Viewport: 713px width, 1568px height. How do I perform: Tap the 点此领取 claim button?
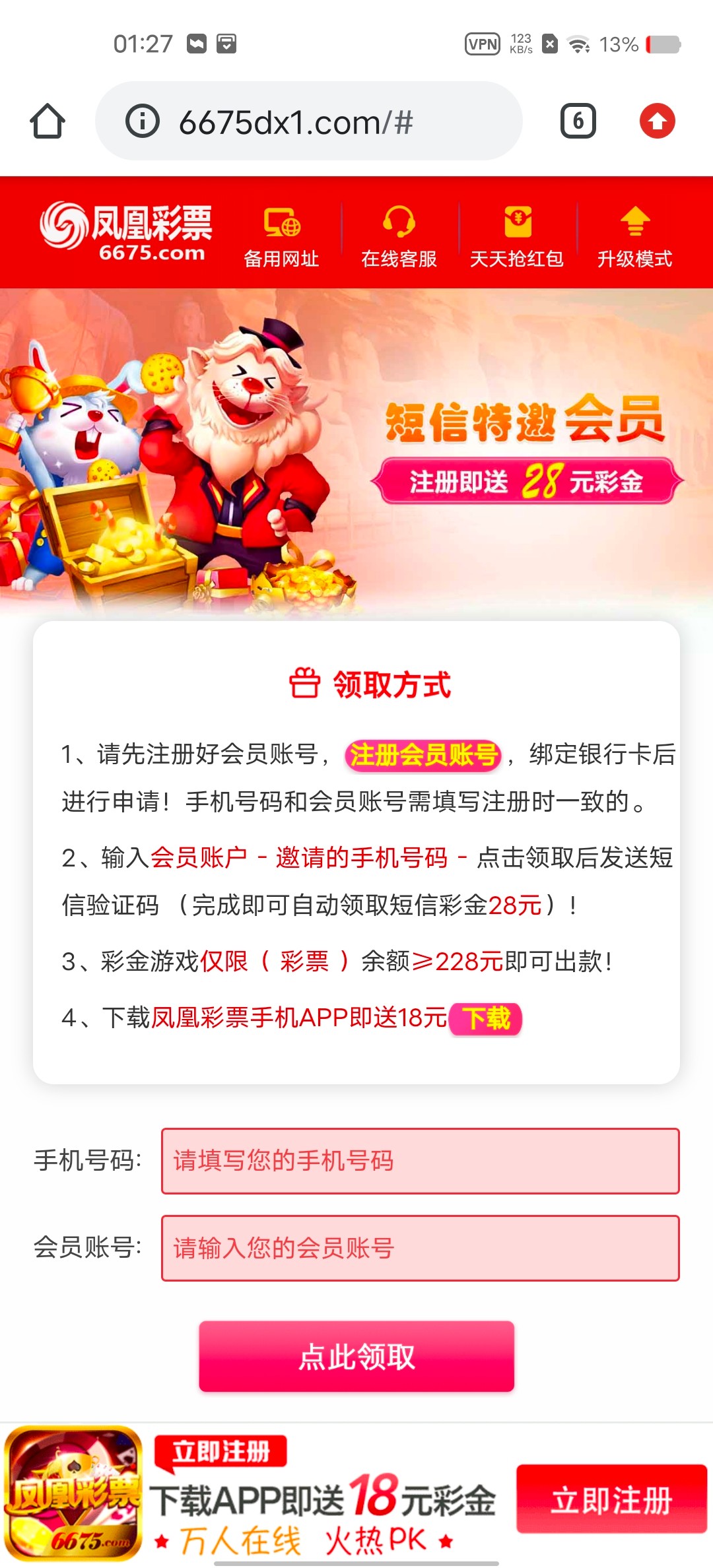tap(356, 1356)
